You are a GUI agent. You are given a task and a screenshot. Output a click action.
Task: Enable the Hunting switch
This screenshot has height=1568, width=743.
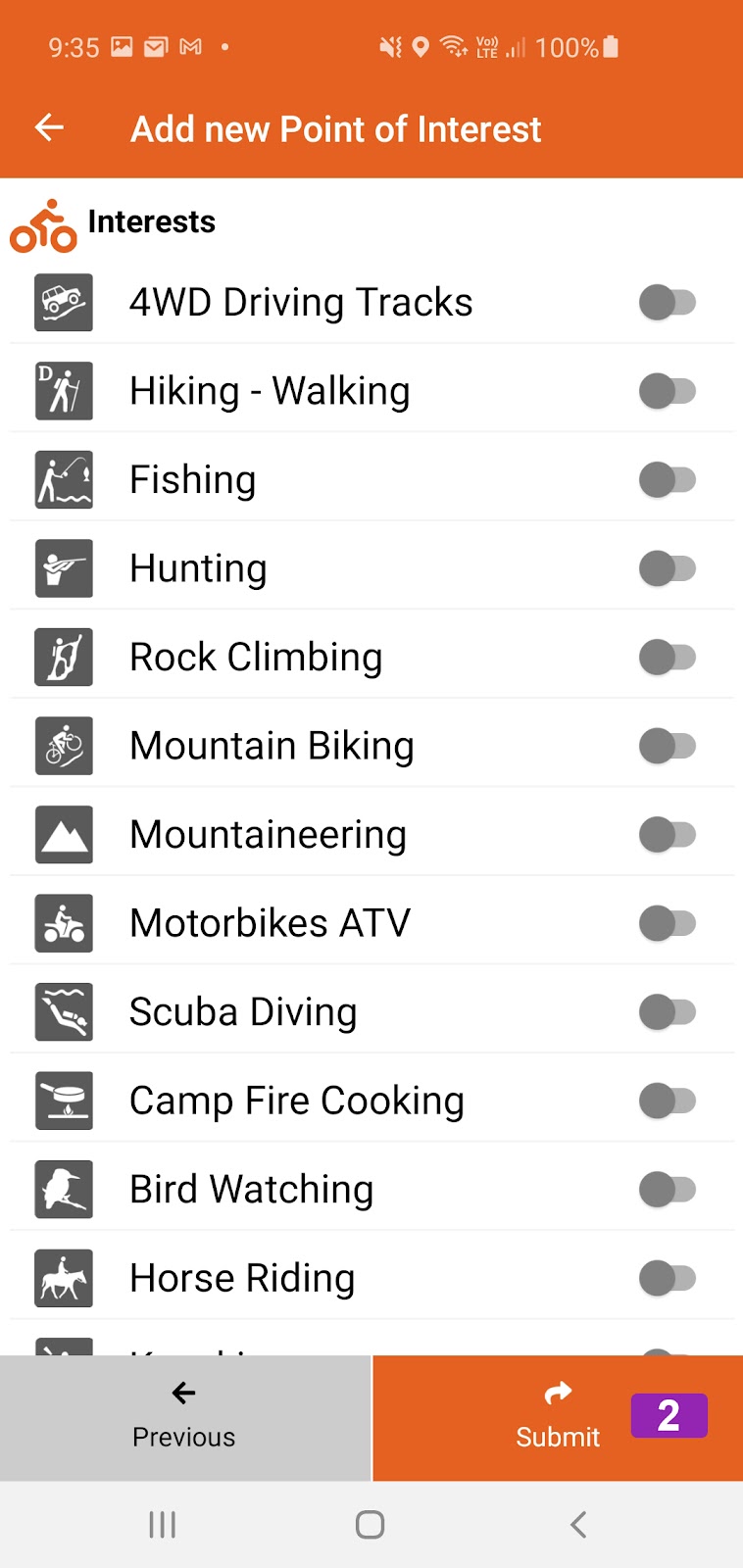(x=668, y=568)
